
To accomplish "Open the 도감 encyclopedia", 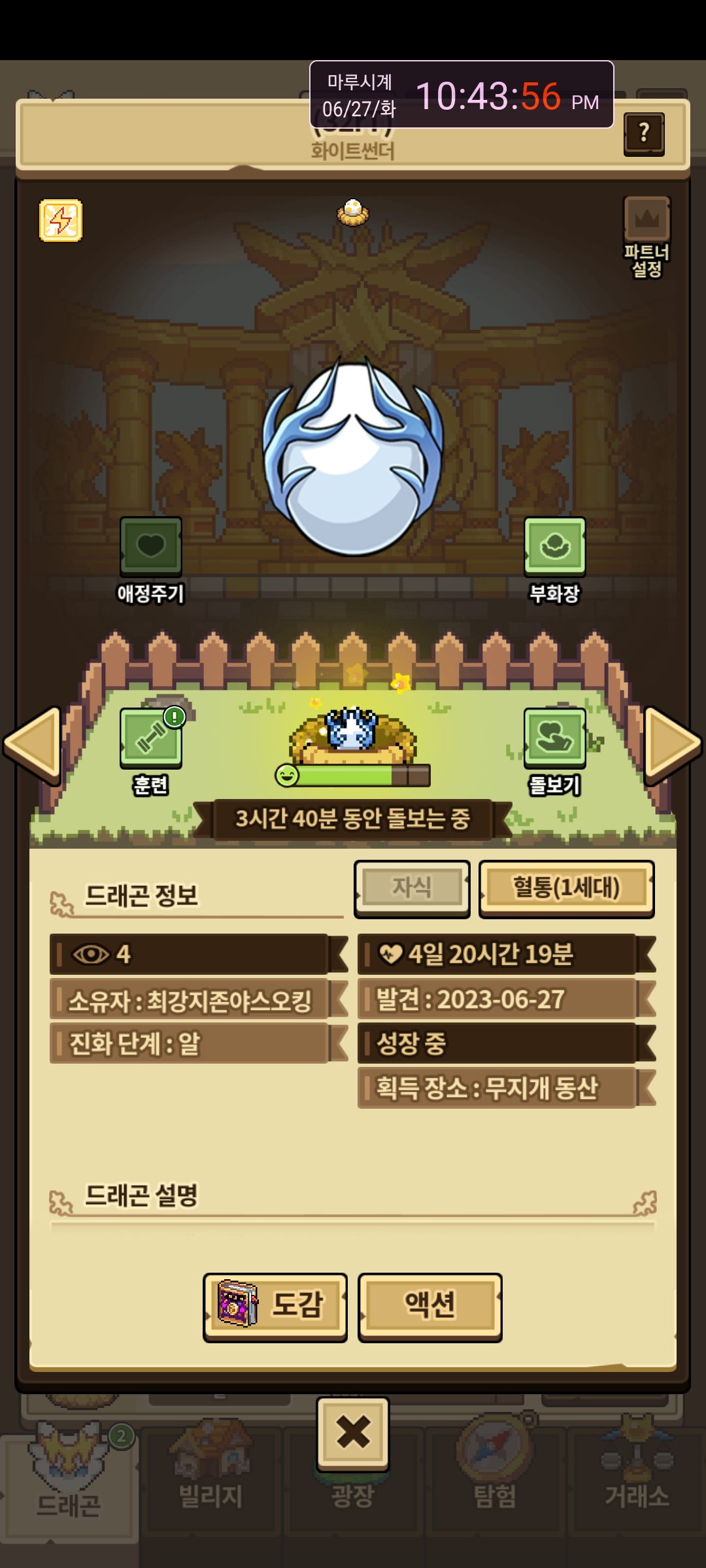I will coord(275,1307).
